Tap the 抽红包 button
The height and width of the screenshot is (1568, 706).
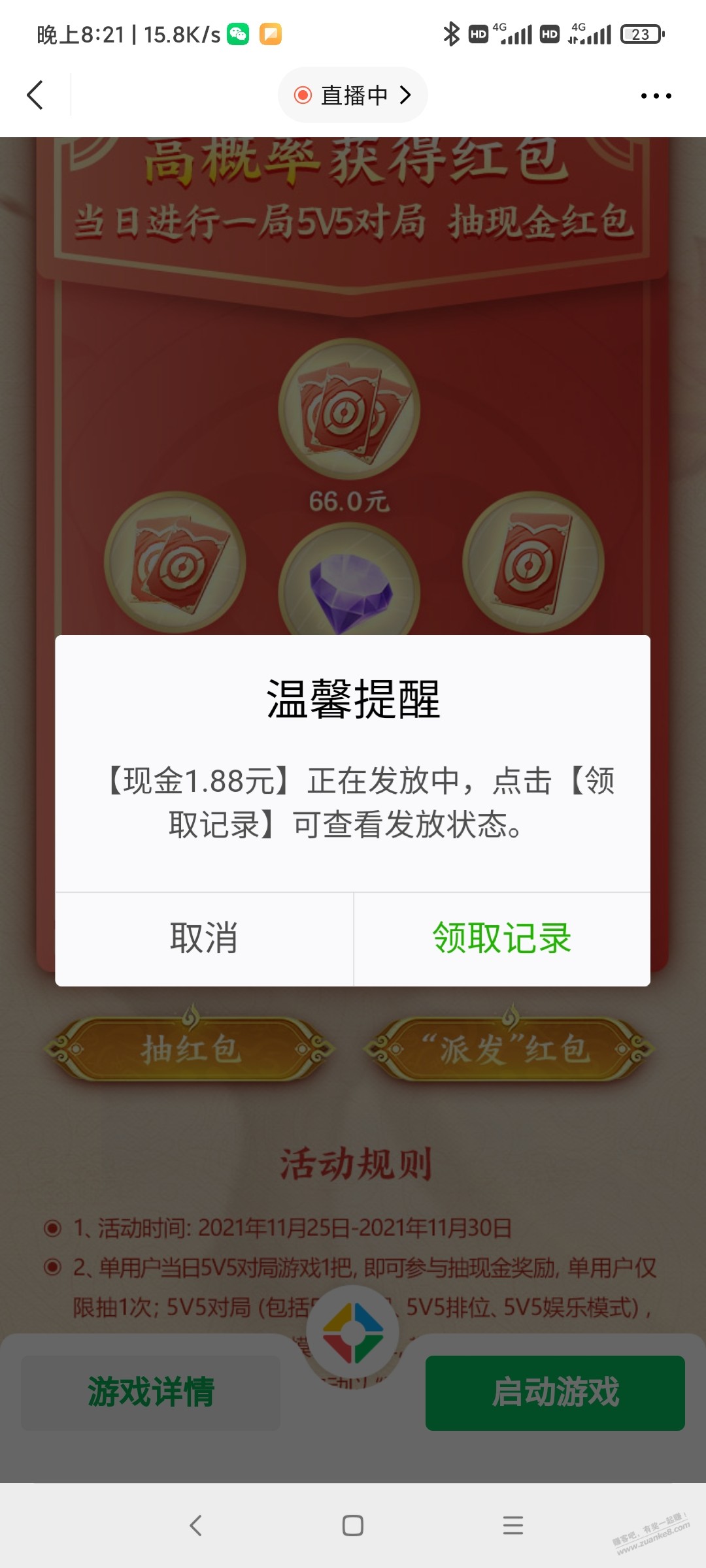pos(190,1049)
